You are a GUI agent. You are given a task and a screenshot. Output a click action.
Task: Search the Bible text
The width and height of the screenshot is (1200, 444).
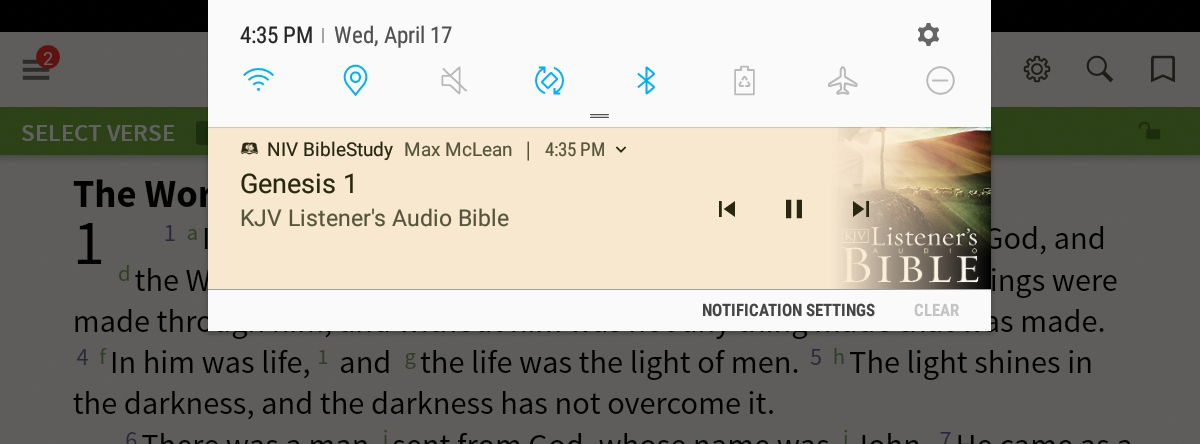click(1100, 69)
